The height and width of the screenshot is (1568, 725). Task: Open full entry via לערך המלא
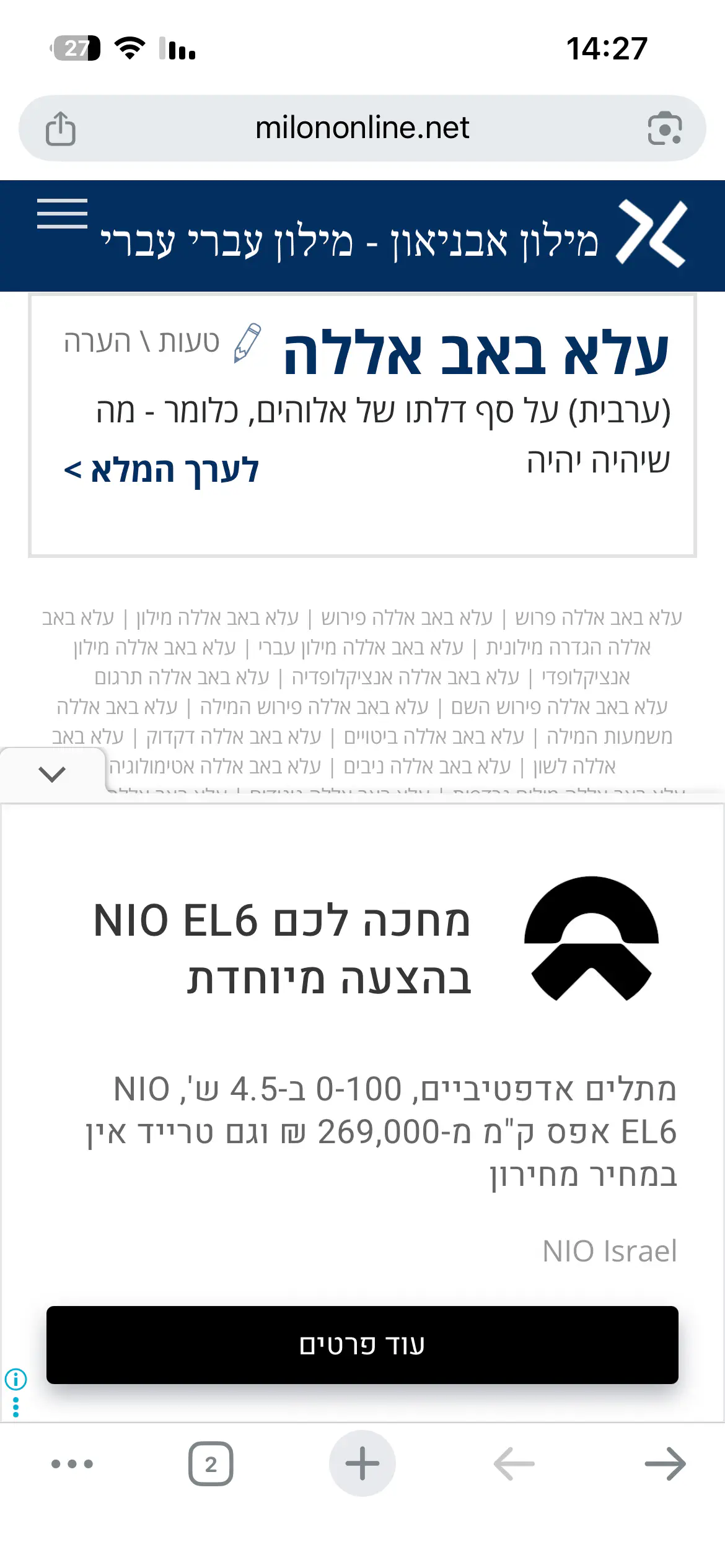[162, 470]
